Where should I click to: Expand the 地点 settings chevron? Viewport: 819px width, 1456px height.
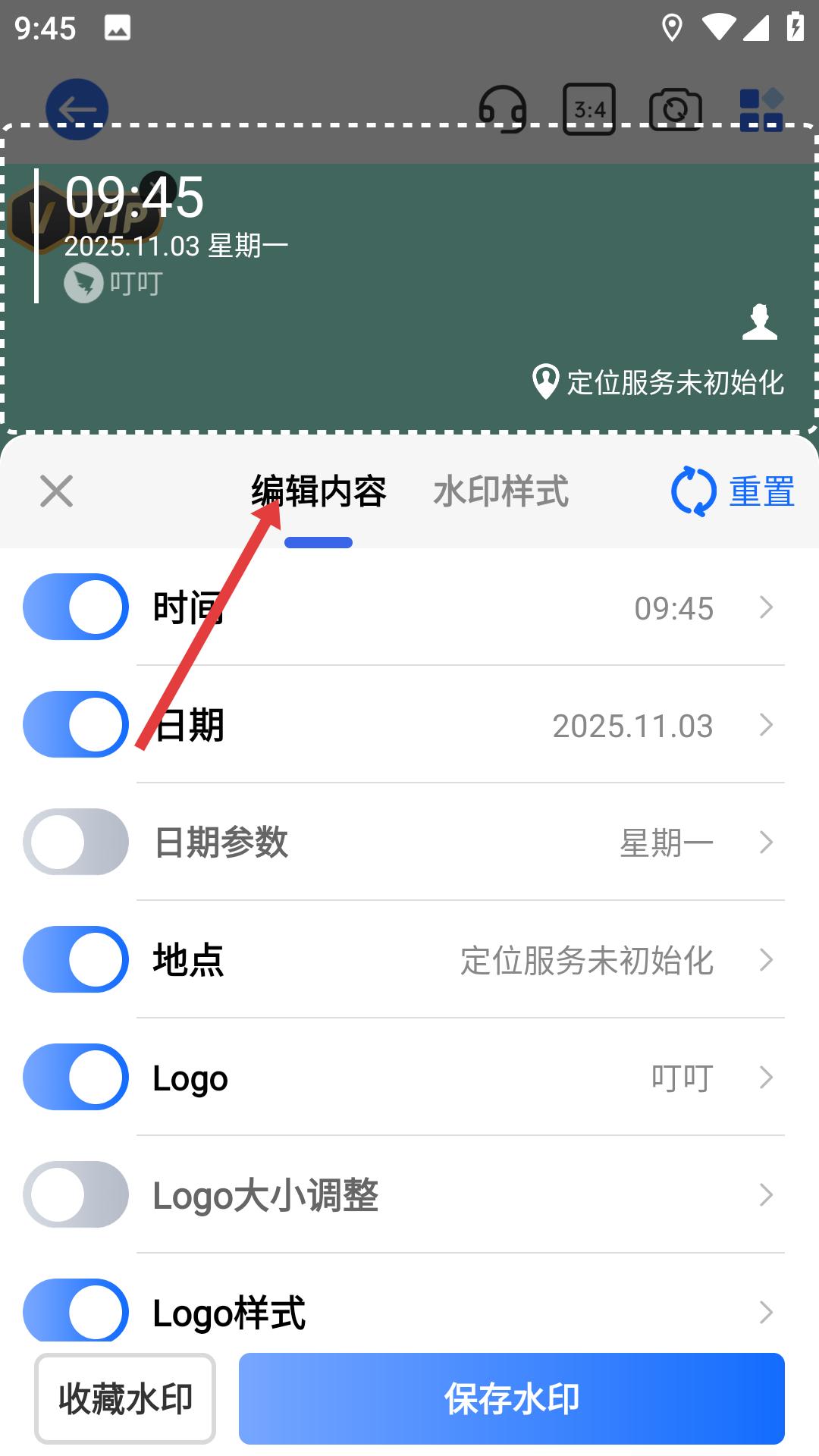[764, 960]
